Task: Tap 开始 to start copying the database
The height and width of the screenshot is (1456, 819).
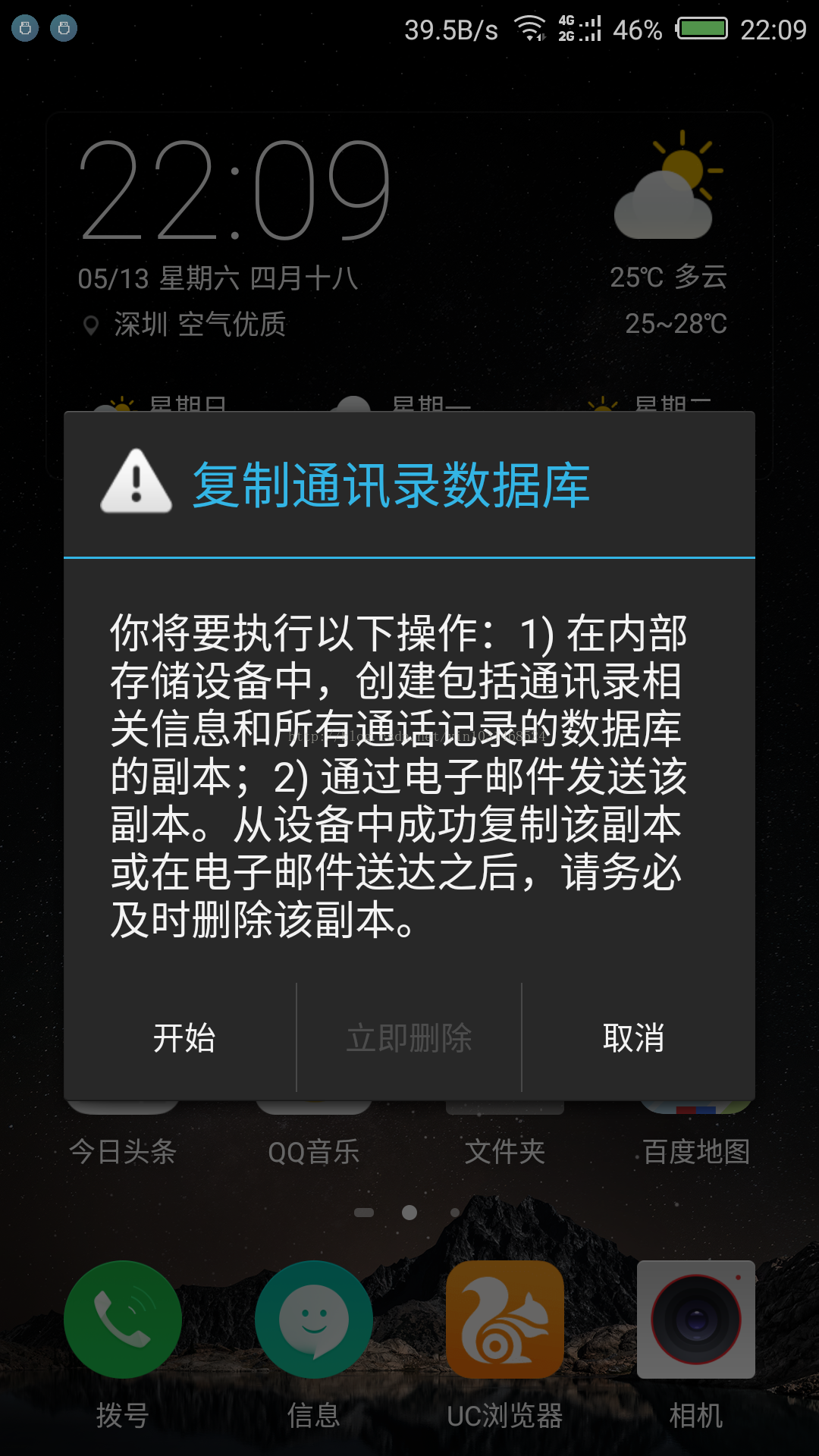Action: point(184,1037)
